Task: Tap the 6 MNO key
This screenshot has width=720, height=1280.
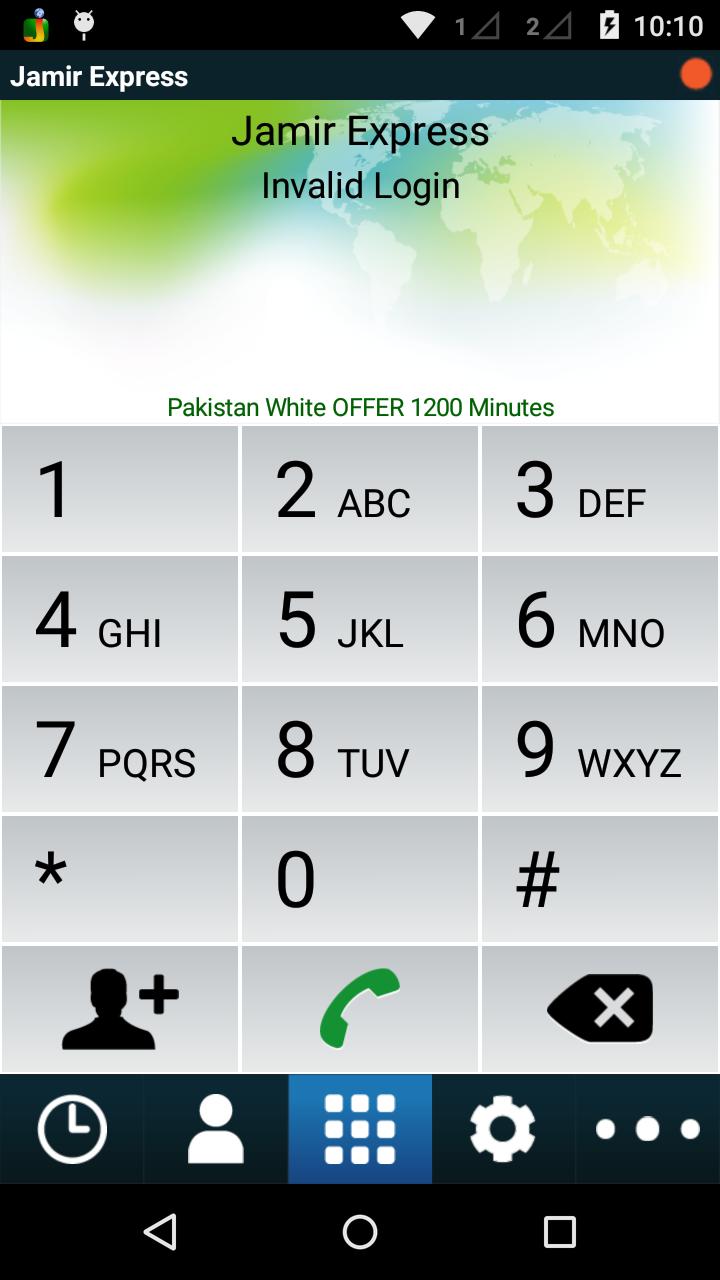Action: 600,619
